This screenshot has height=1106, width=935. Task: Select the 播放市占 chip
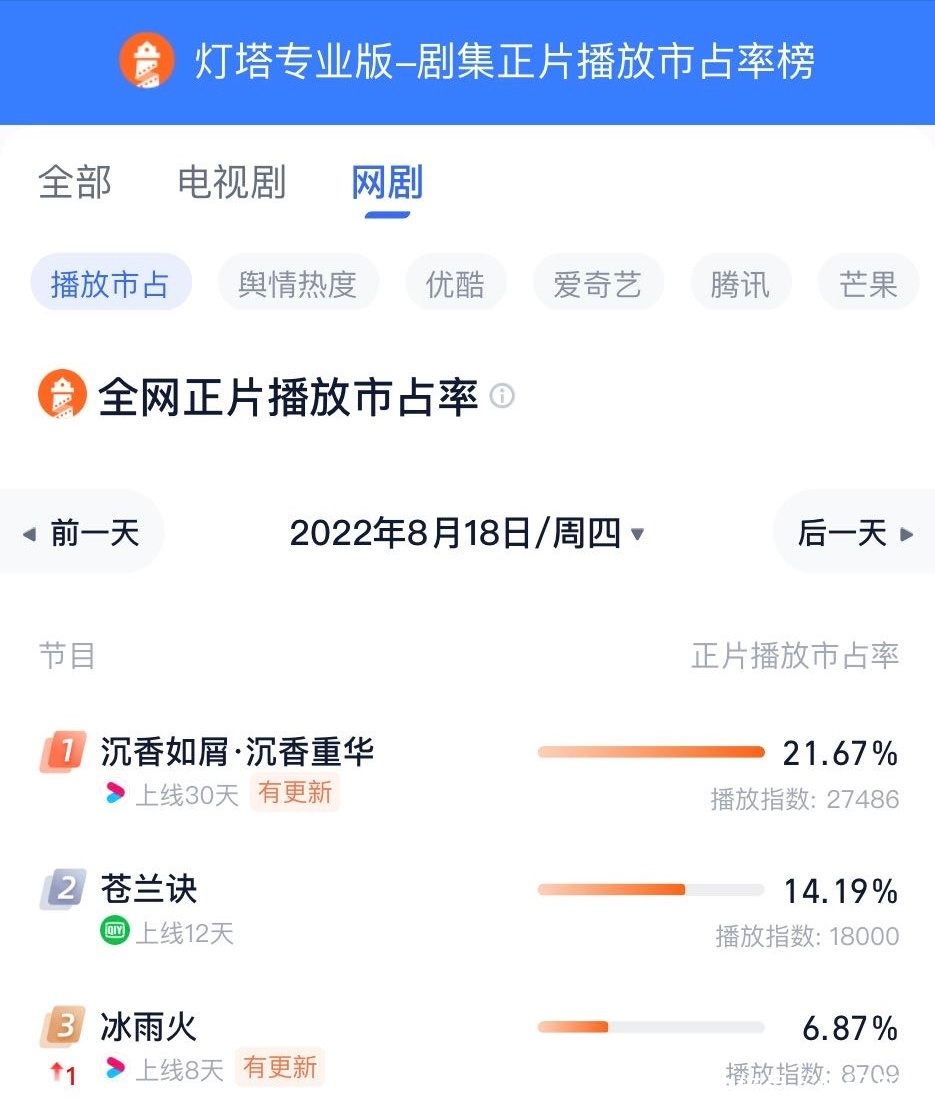coord(110,285)
